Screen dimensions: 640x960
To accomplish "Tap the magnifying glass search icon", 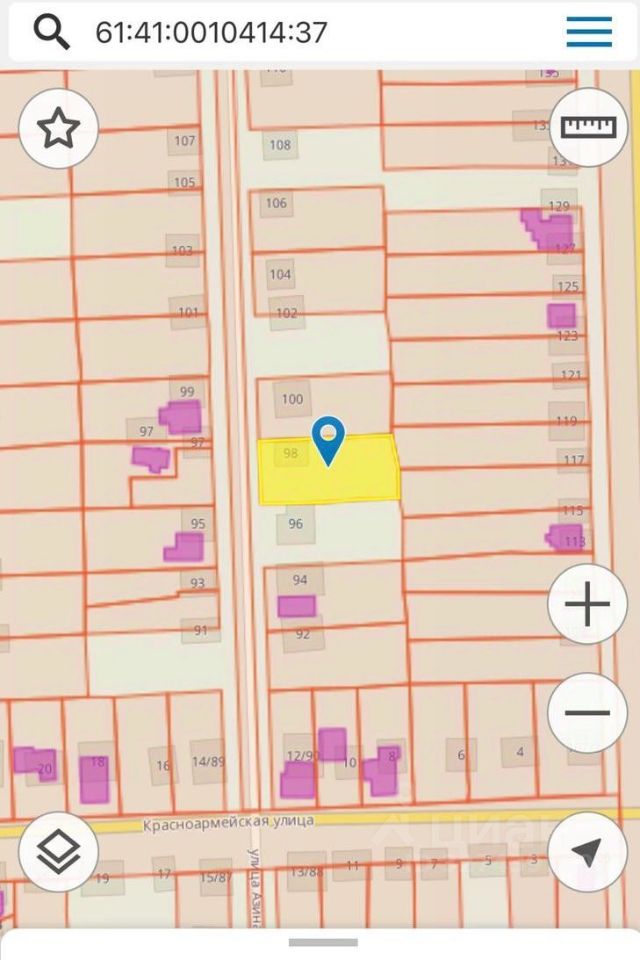I will (x=51, y=32).
